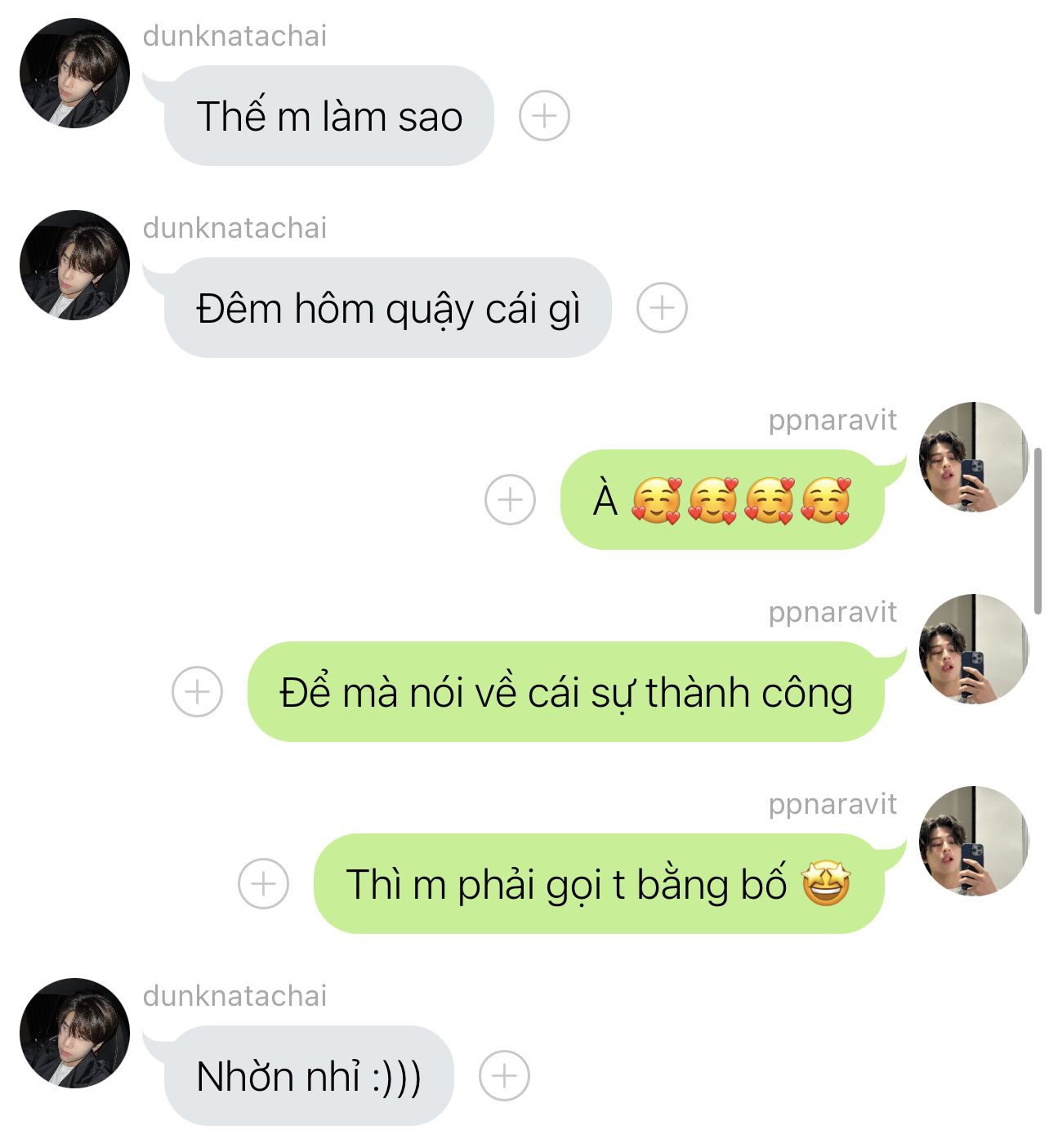Tap the plus icon beside "Thế m làm sao"
Screen dimensions: 1049x1148
pyautogui.click(x=544, y=116)
